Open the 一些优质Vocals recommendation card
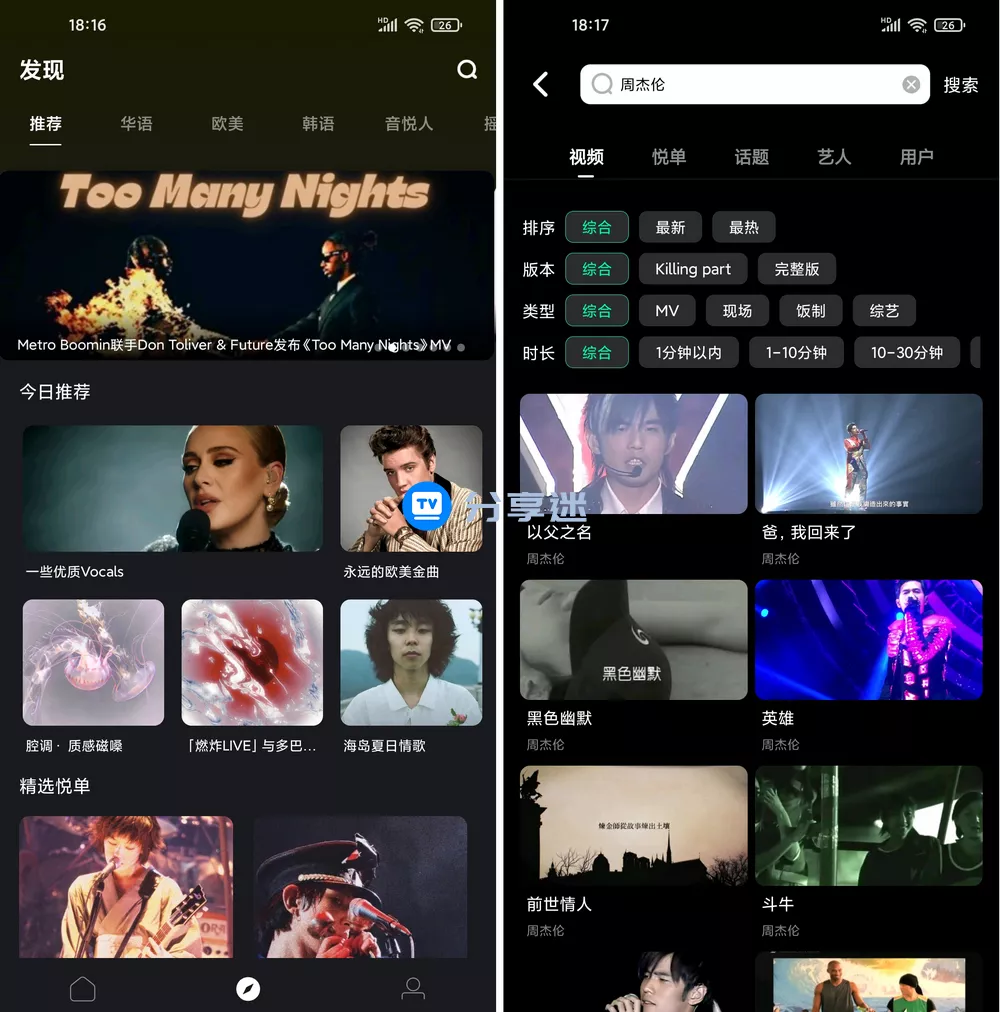Screen dimensions: 1000x1012 (x=172, y=490)
